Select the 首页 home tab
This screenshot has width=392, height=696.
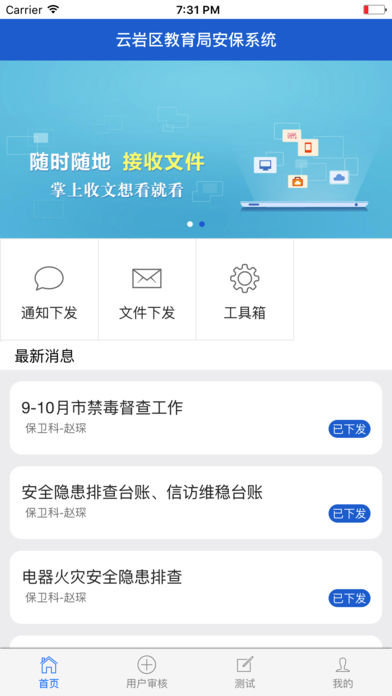(49, 672)
